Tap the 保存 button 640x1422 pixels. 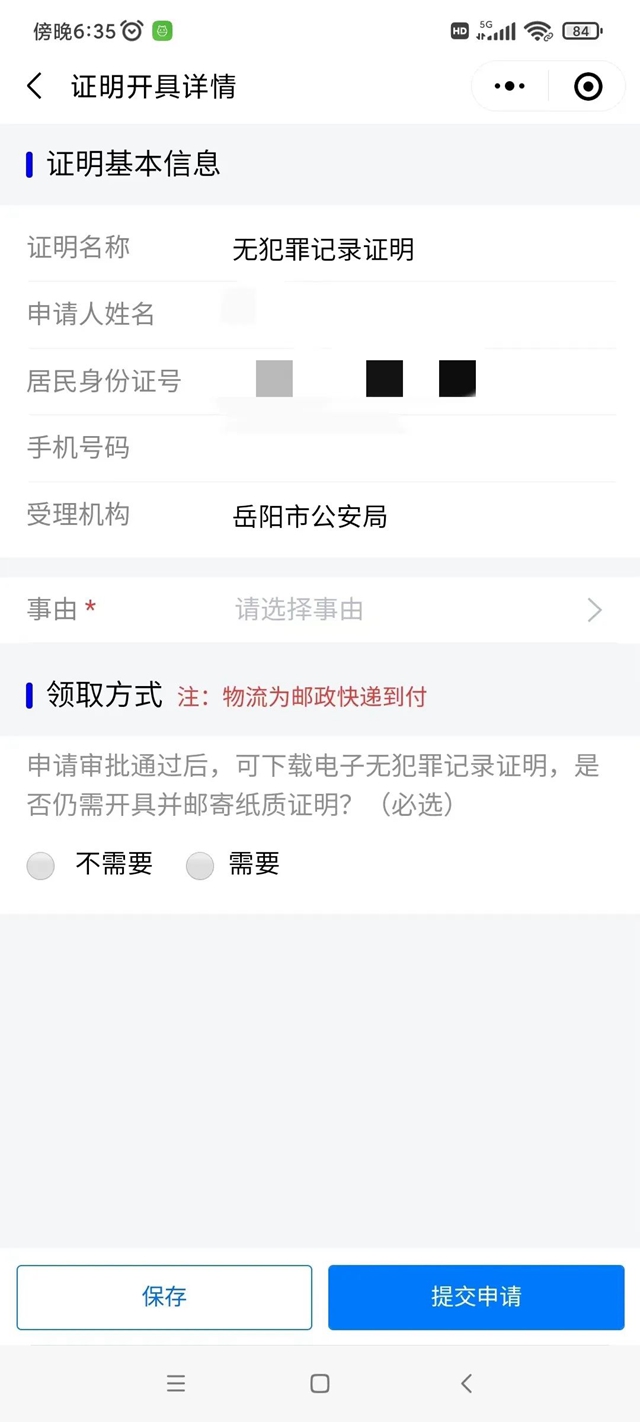click(x=164, y=1297)
